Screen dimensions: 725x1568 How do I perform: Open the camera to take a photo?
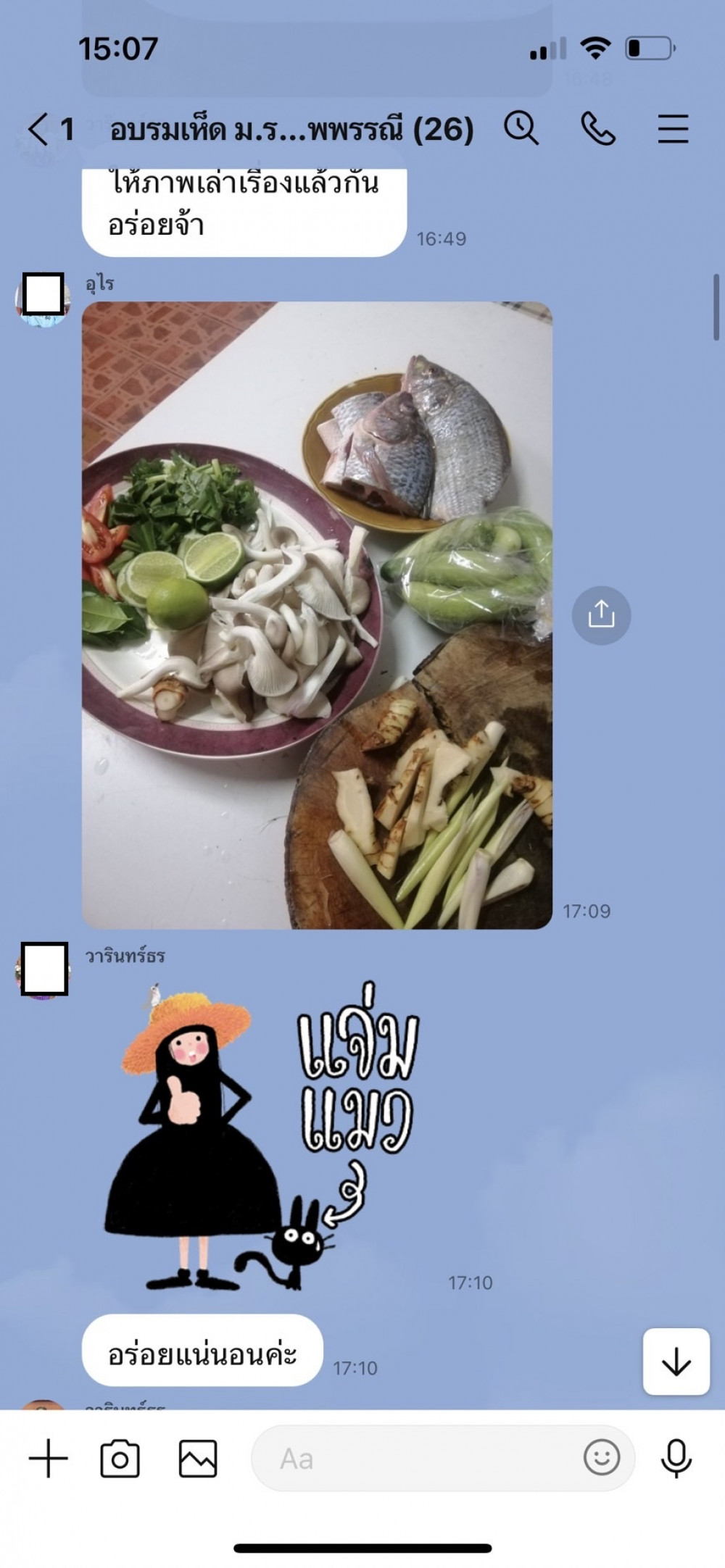(120, 1459)
